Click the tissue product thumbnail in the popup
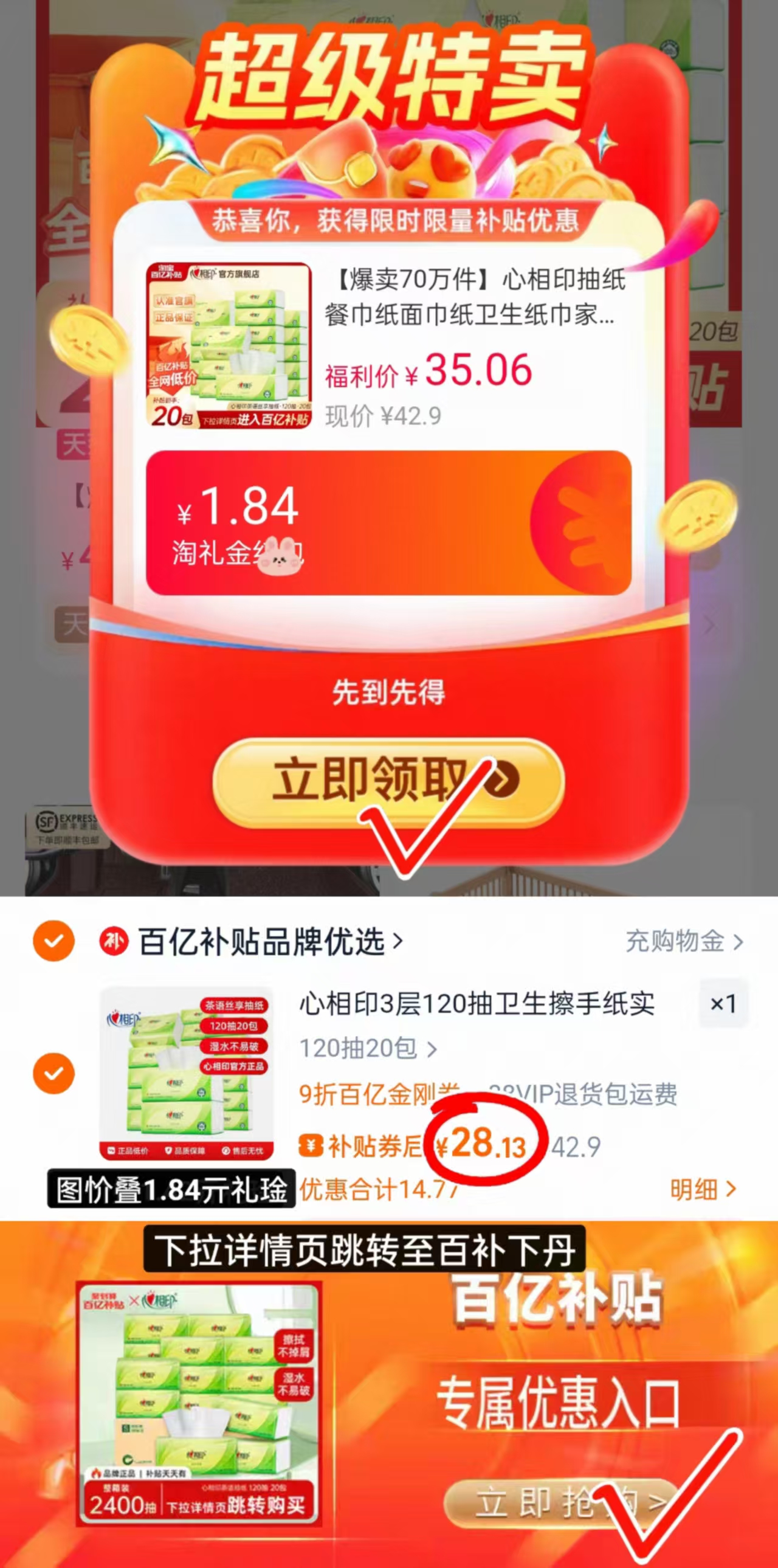The image size is (778, 1568). click(x=231, y=341)
